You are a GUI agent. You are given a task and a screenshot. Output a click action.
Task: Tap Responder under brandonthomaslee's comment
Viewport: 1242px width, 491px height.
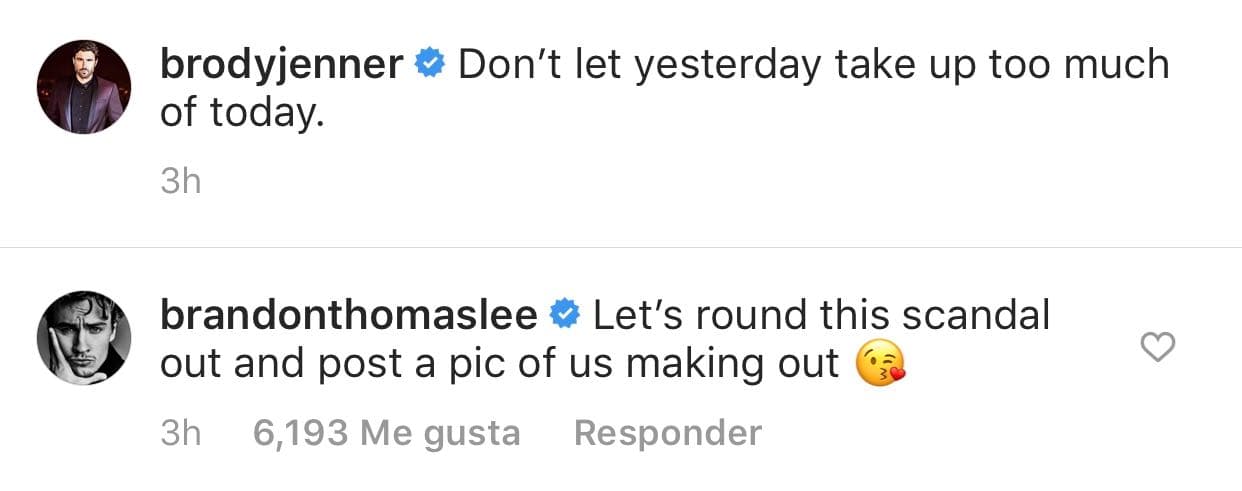667,433
